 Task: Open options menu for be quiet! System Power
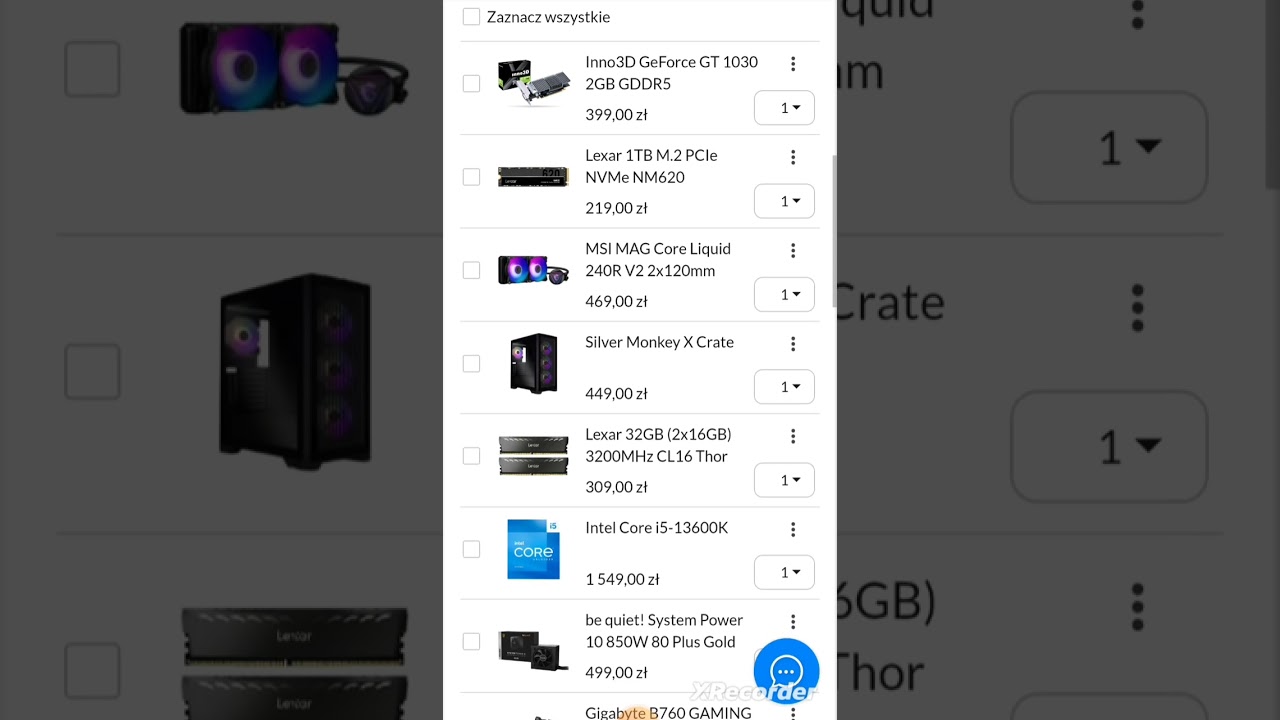(x=793, y=622)
